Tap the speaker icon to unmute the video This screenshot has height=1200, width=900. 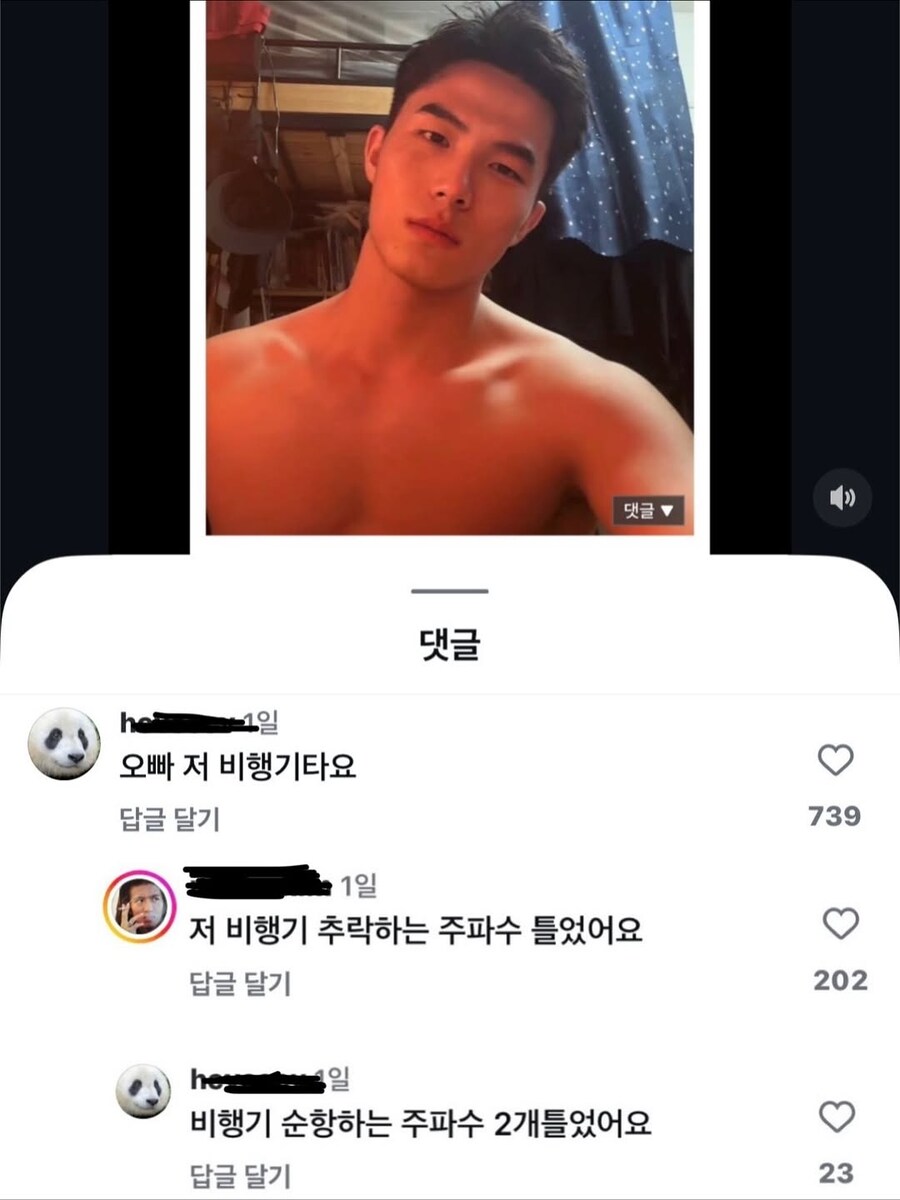843,497
